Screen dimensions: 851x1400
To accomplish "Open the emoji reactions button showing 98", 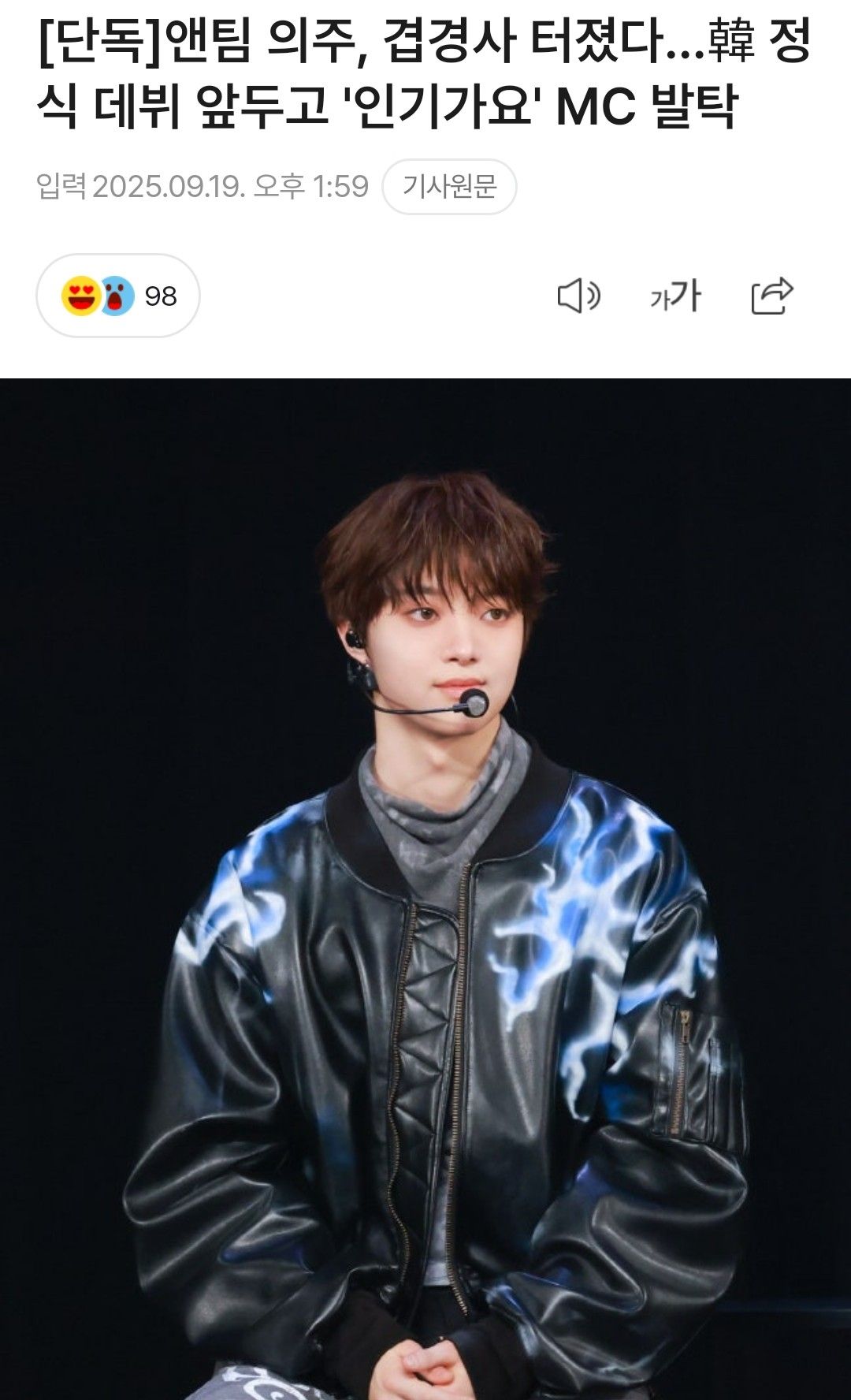I will tap(118, 296).
